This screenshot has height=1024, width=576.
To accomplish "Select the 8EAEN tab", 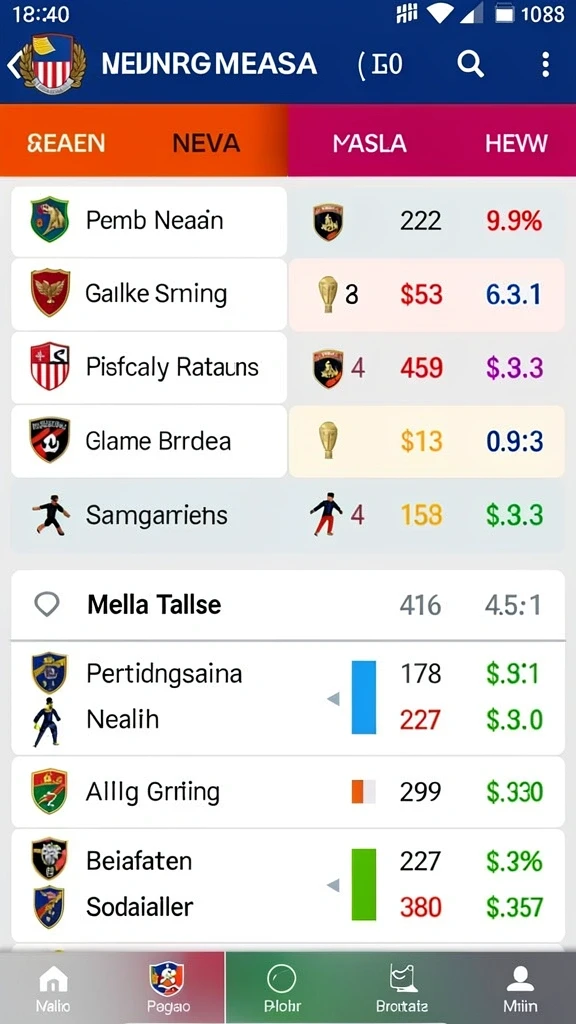I will 66,143.
